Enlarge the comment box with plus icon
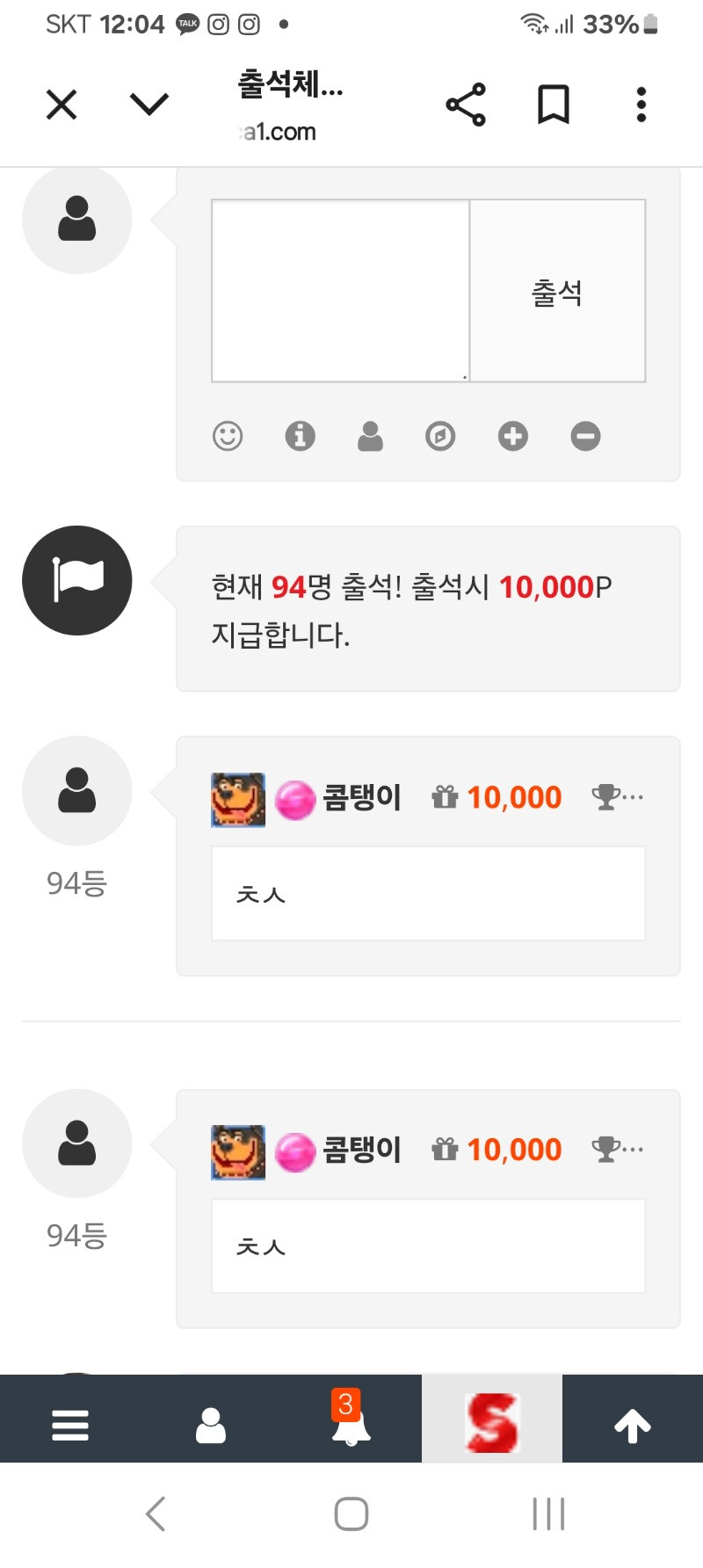The width and height of the screenshot is (703, 1568). tap(513, 436)
